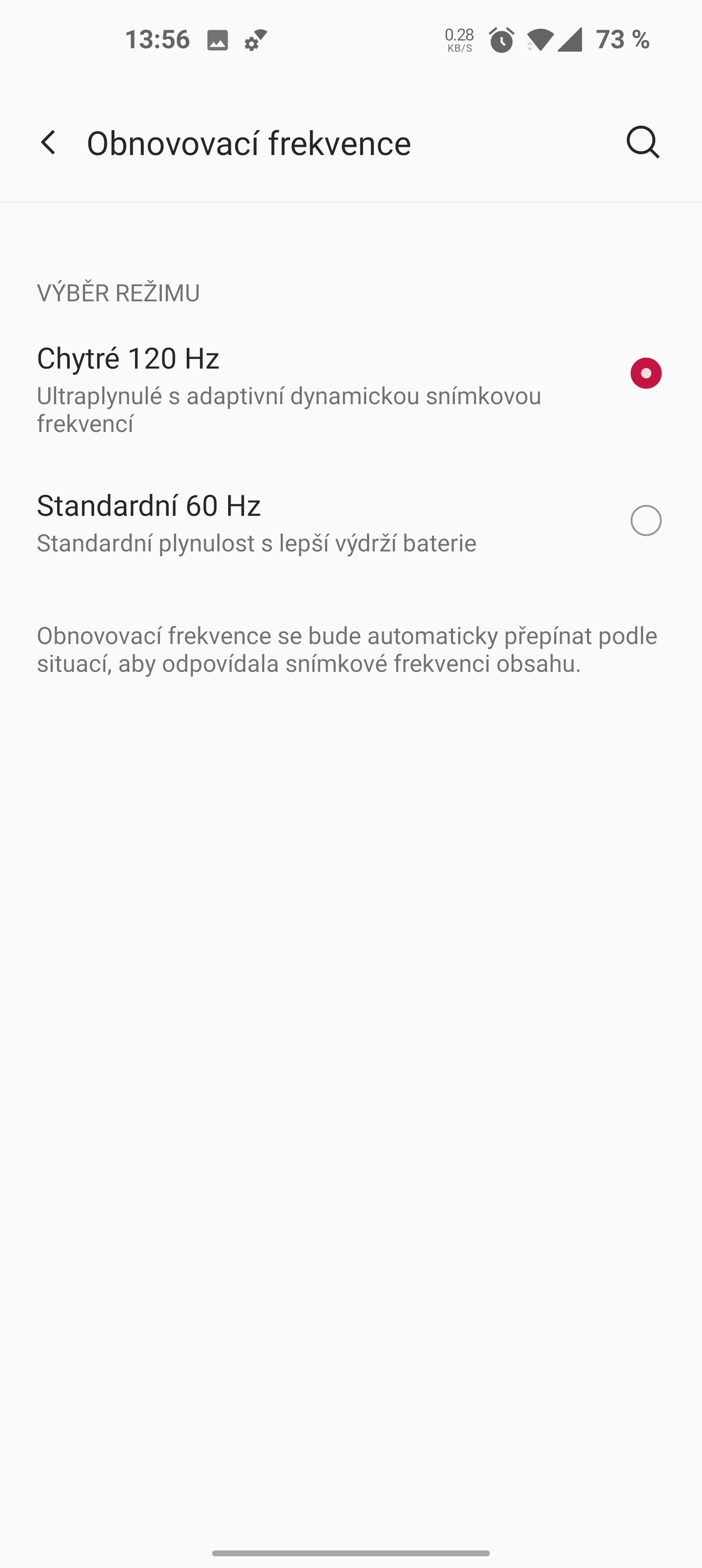
Task: Tap the back arrow next to Obnovovací frekvence
Action: click(x=49, y=142)
